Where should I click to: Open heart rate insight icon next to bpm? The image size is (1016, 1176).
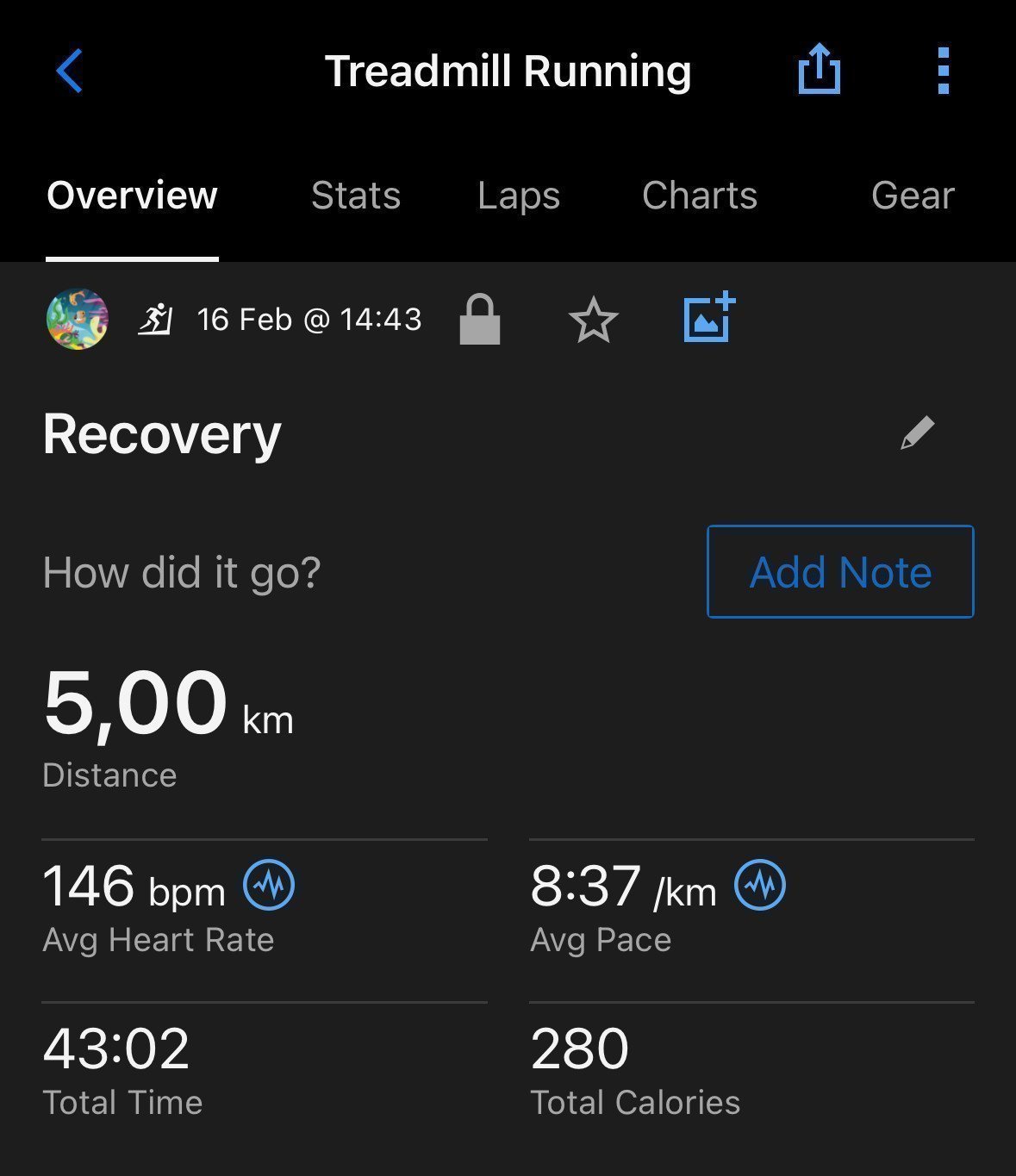[269, 885]
